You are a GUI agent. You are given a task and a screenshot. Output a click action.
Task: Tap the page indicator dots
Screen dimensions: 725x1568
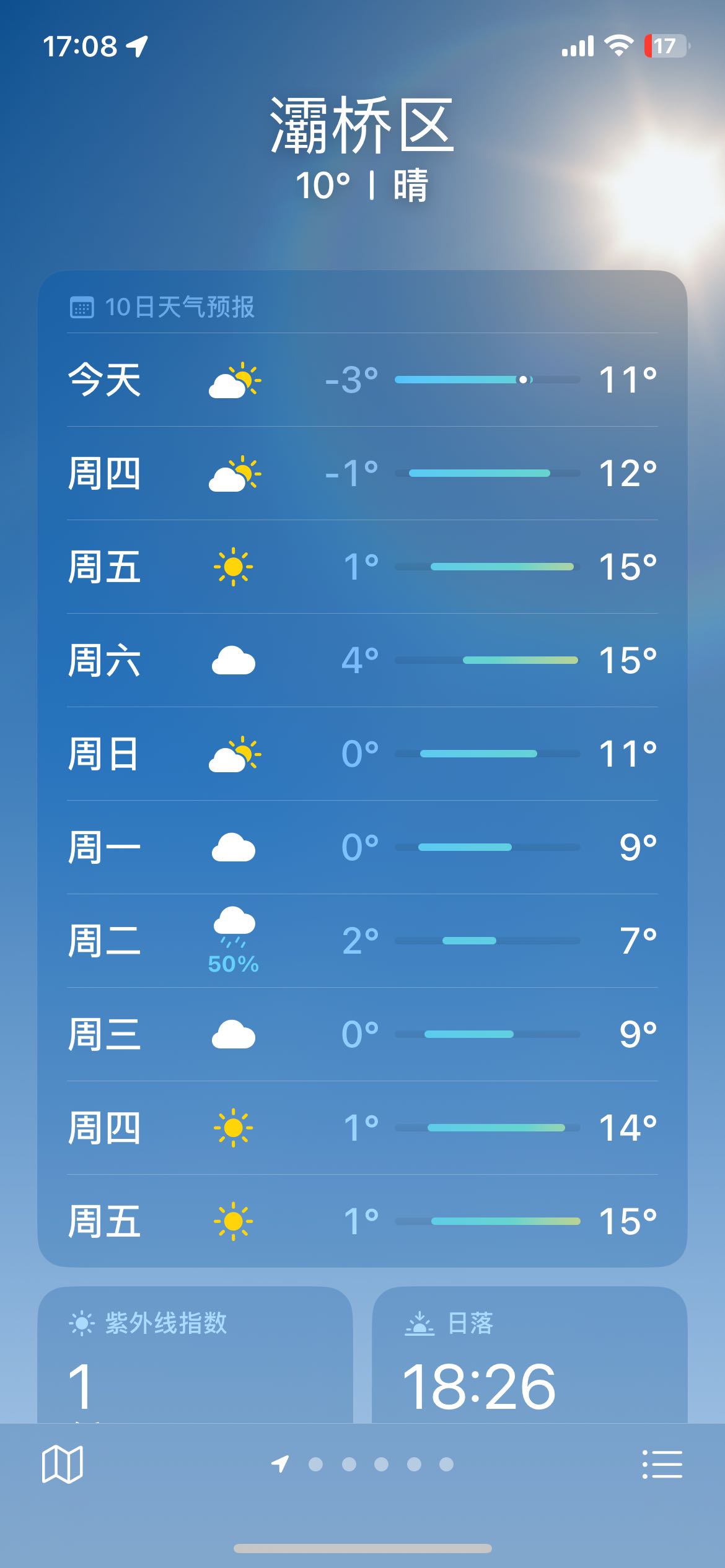tap(362, 1464)
